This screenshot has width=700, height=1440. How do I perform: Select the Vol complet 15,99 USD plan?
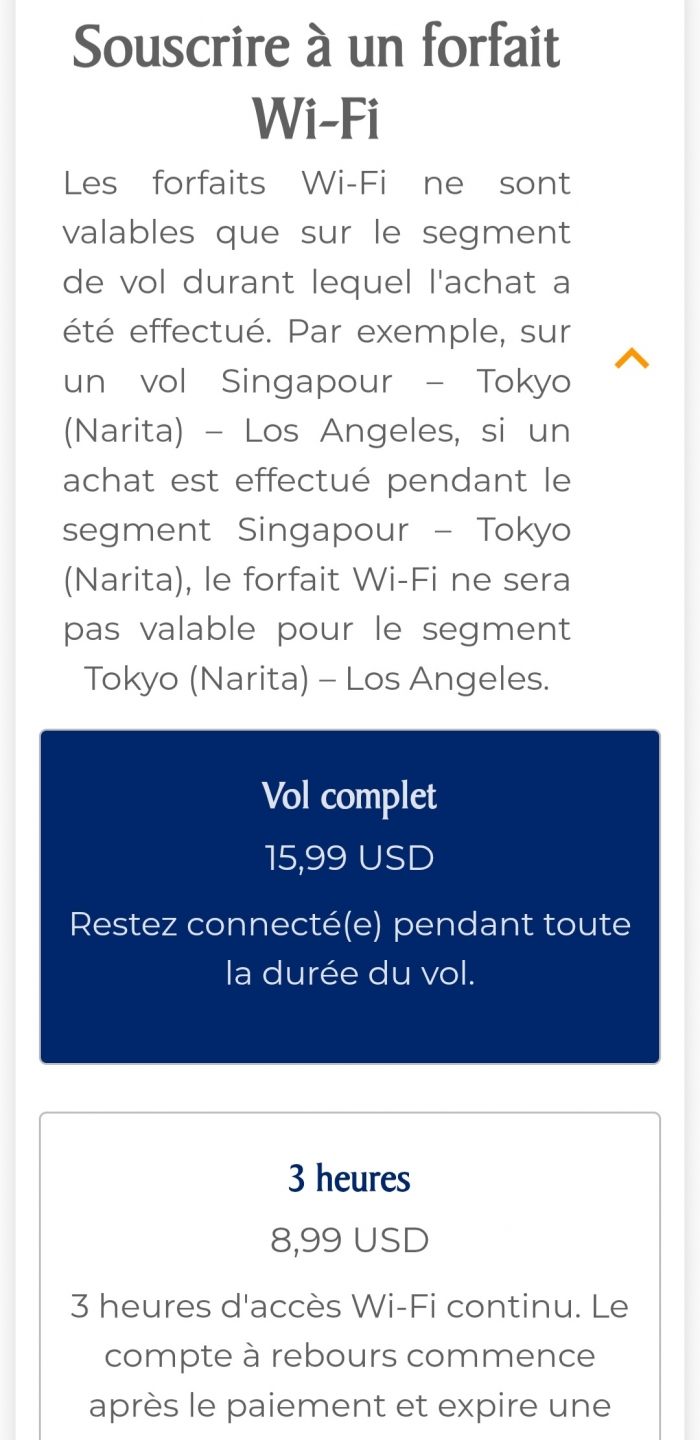tap(350, 896)
